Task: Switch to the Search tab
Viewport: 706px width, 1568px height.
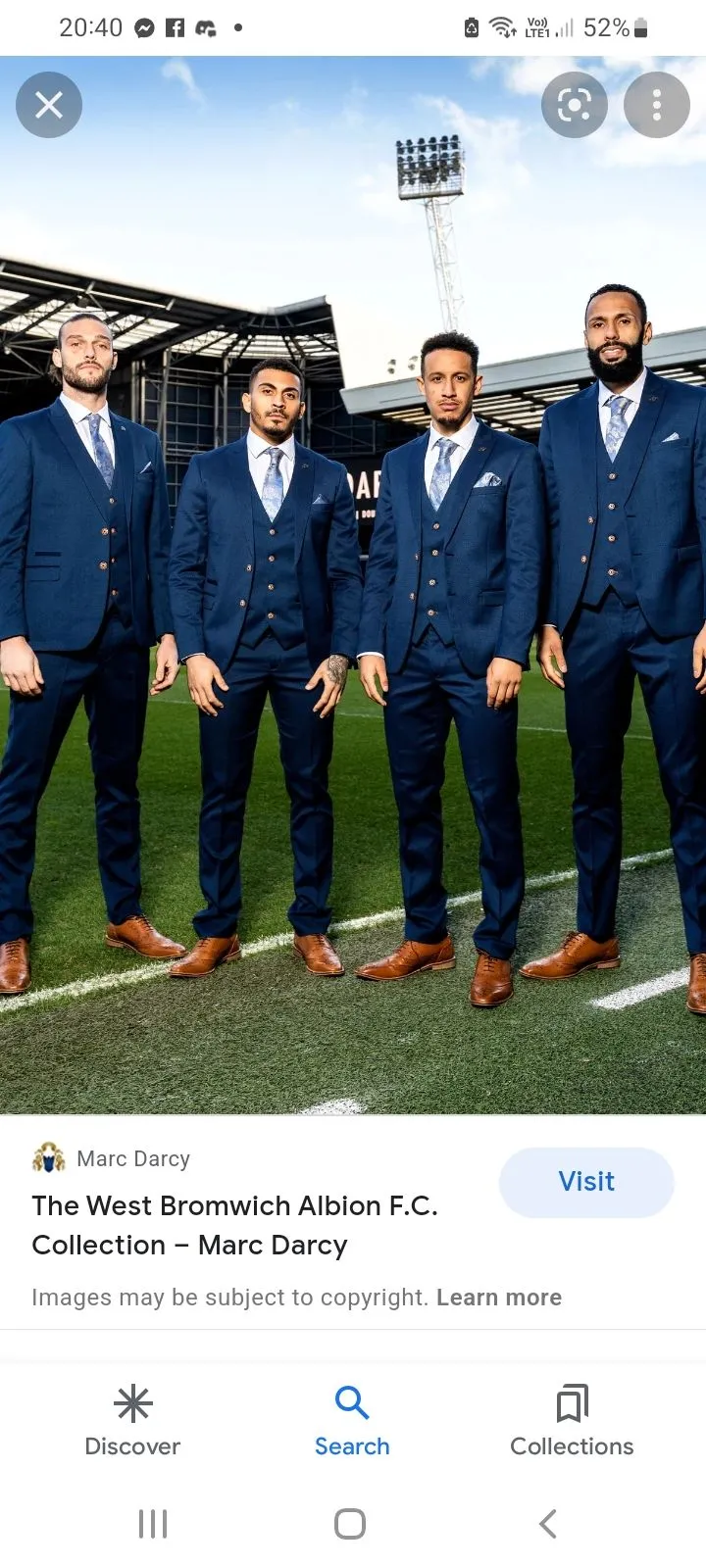Action: 352,1420
